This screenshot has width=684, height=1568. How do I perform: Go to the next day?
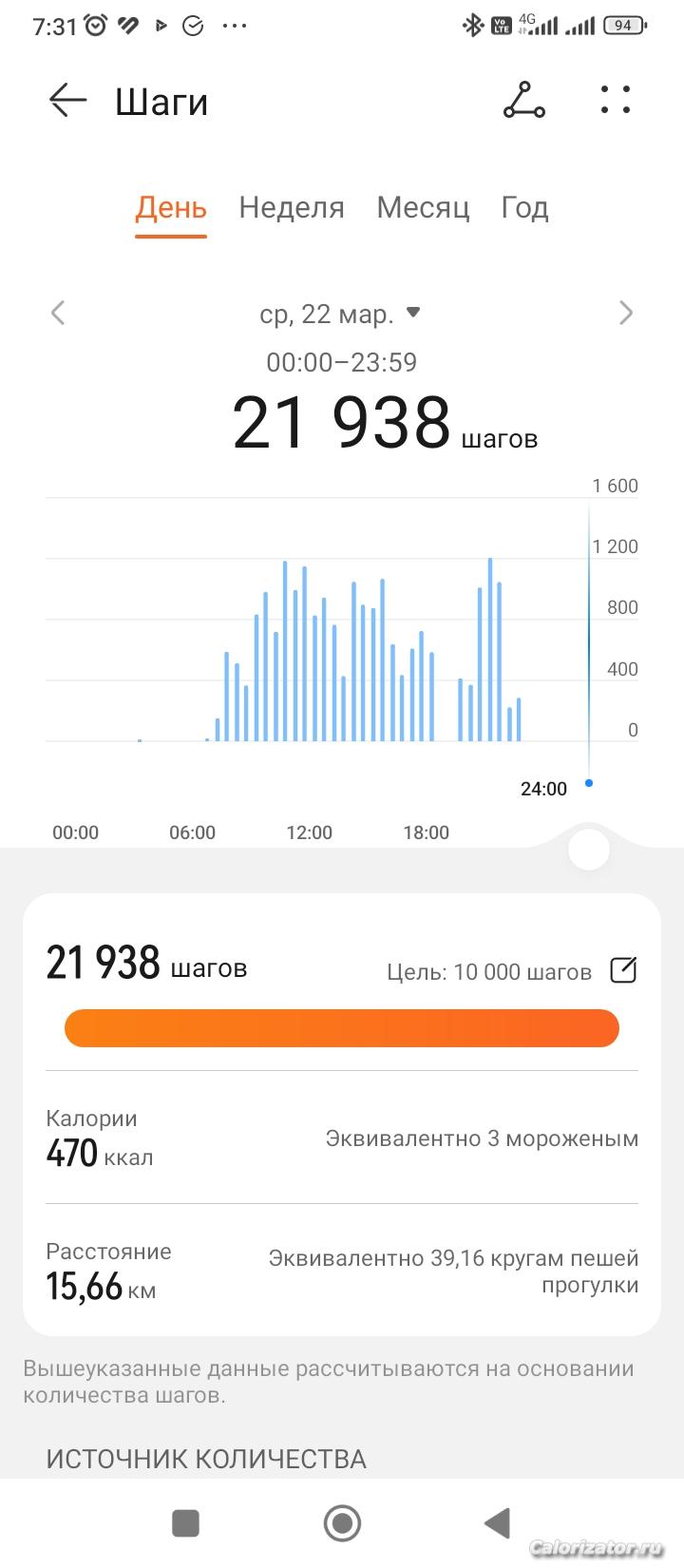pyautogui.click(x=625, y=313)
